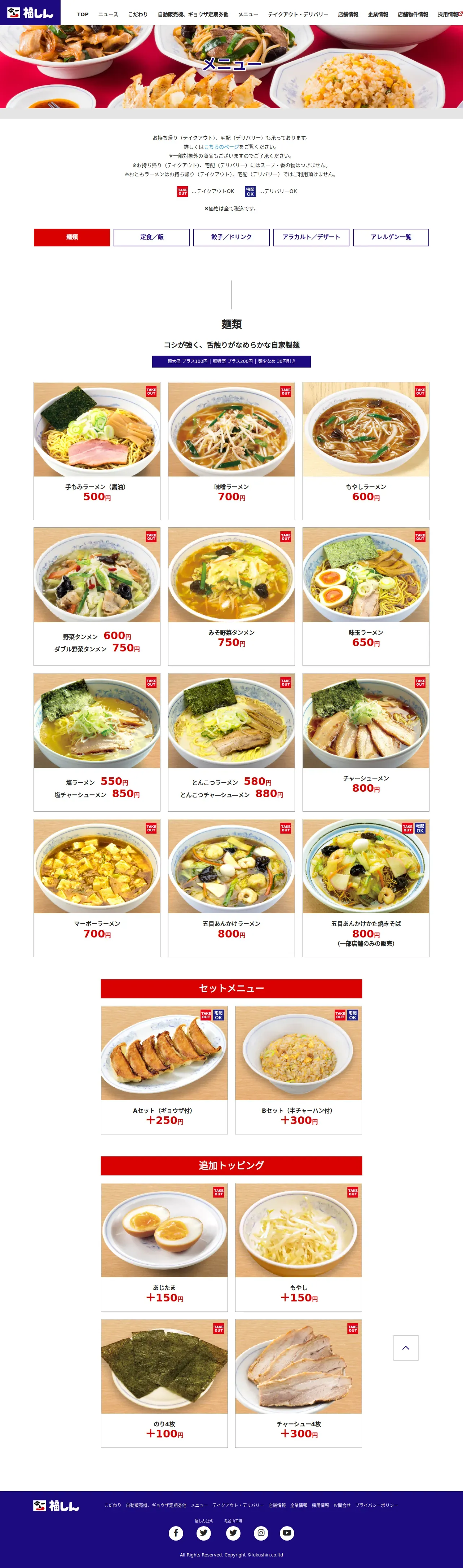Show the アラカルト／デザート tab

pyautogui.click(x=311, y=237)
